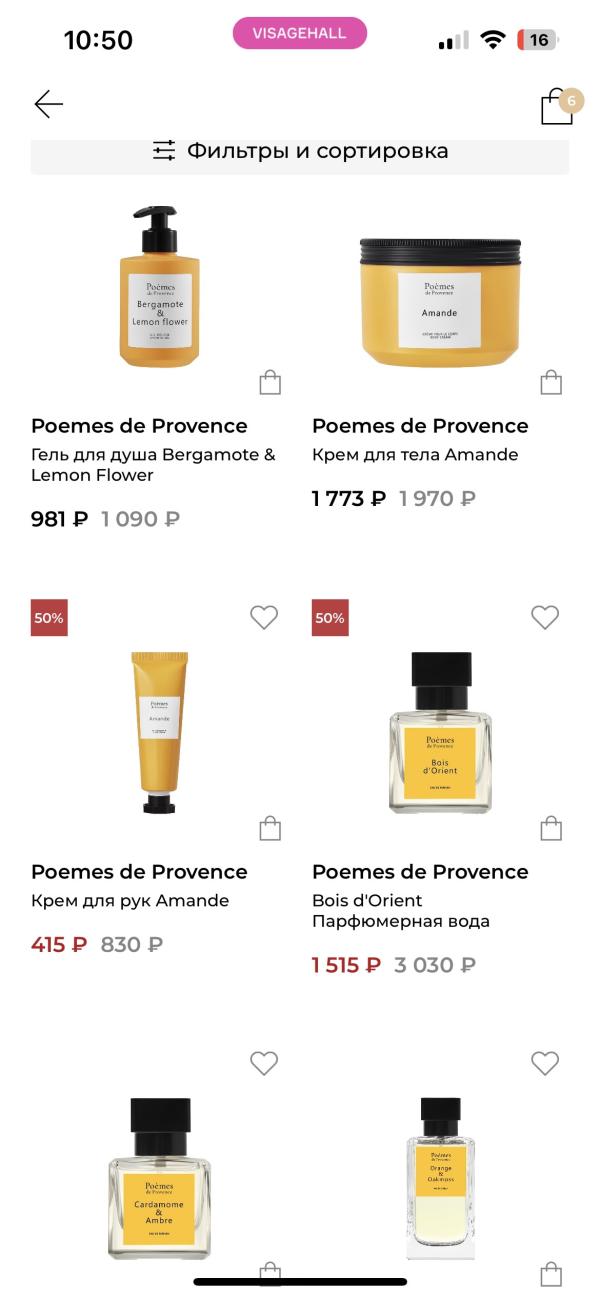Add Гель для душа Bergamote to the bag
Viewport: 600px width, 1297px height.
[x=270, y=383]
